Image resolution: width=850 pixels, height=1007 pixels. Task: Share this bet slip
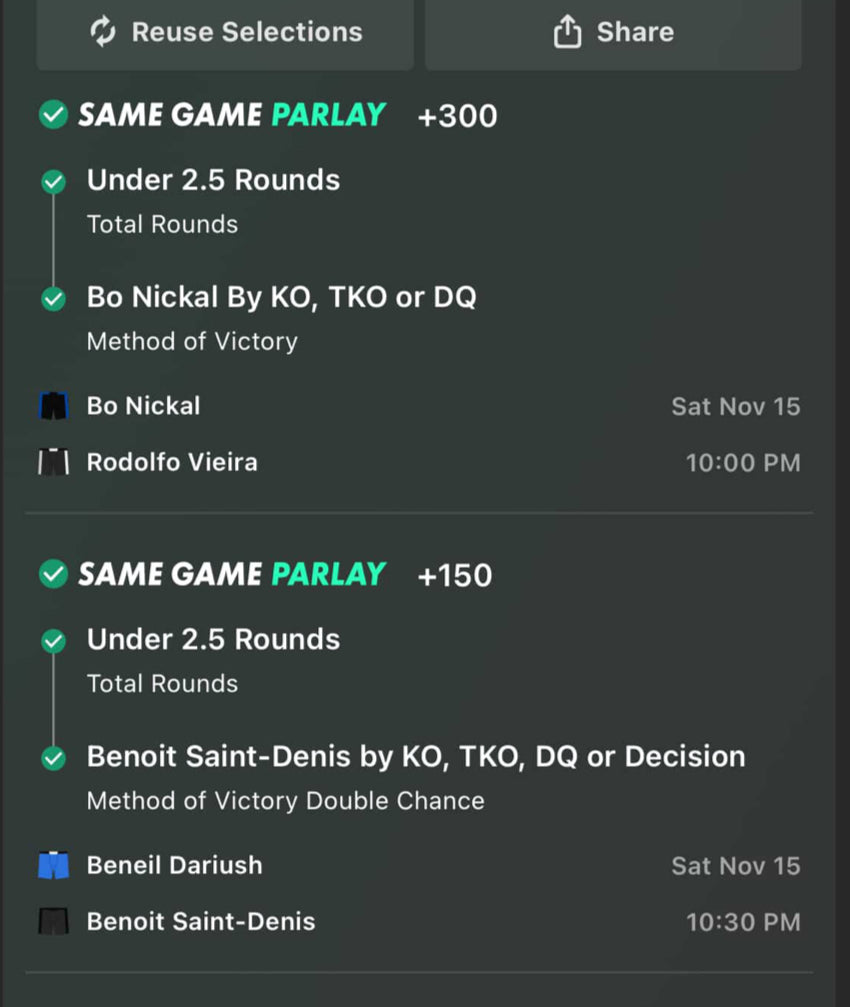(613, 33)
